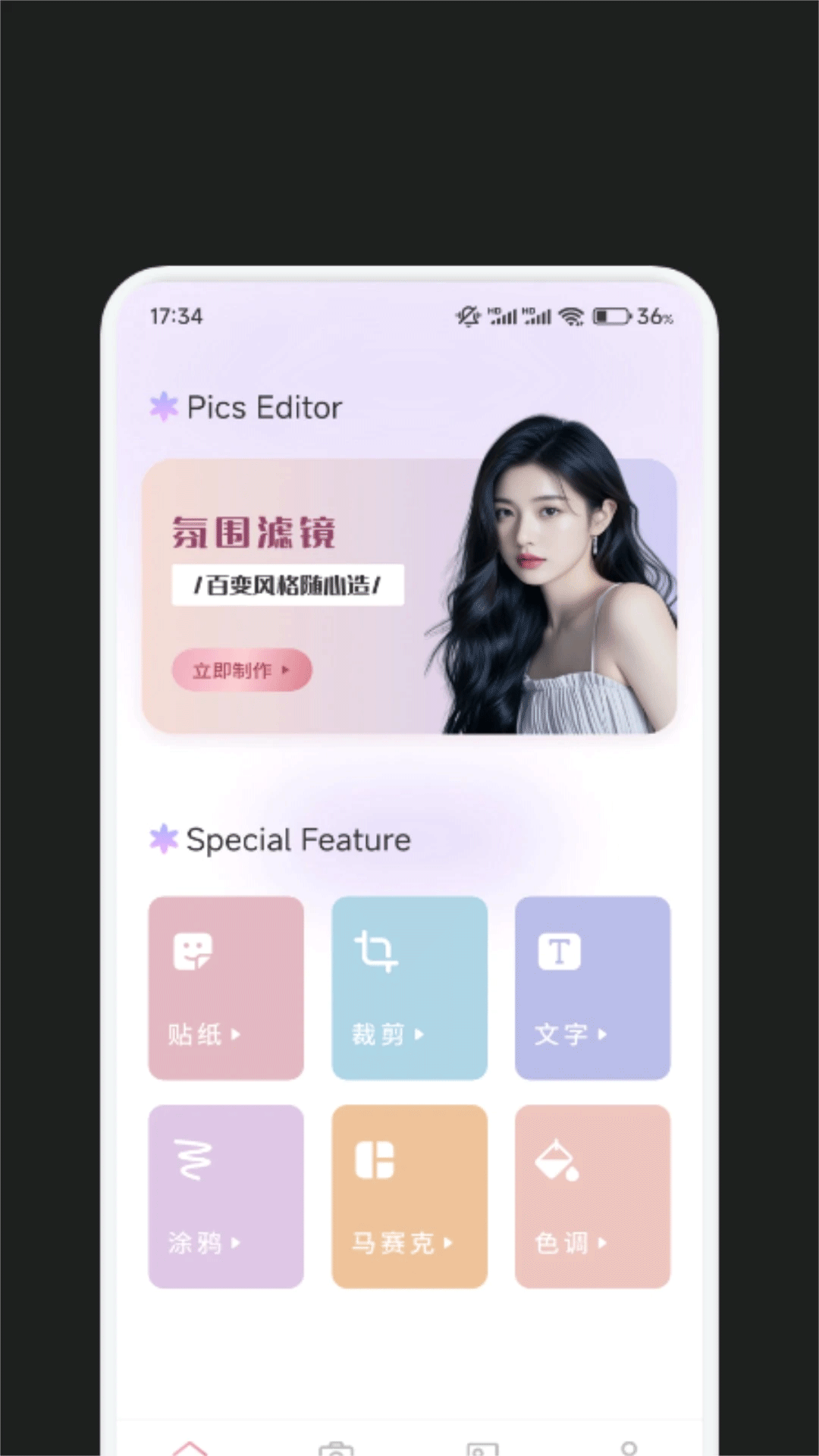819x1456 pixels.
Task: Select the 'T' text icon on 文字 tile
Action: pyautogui.click(x=560, y=950)
